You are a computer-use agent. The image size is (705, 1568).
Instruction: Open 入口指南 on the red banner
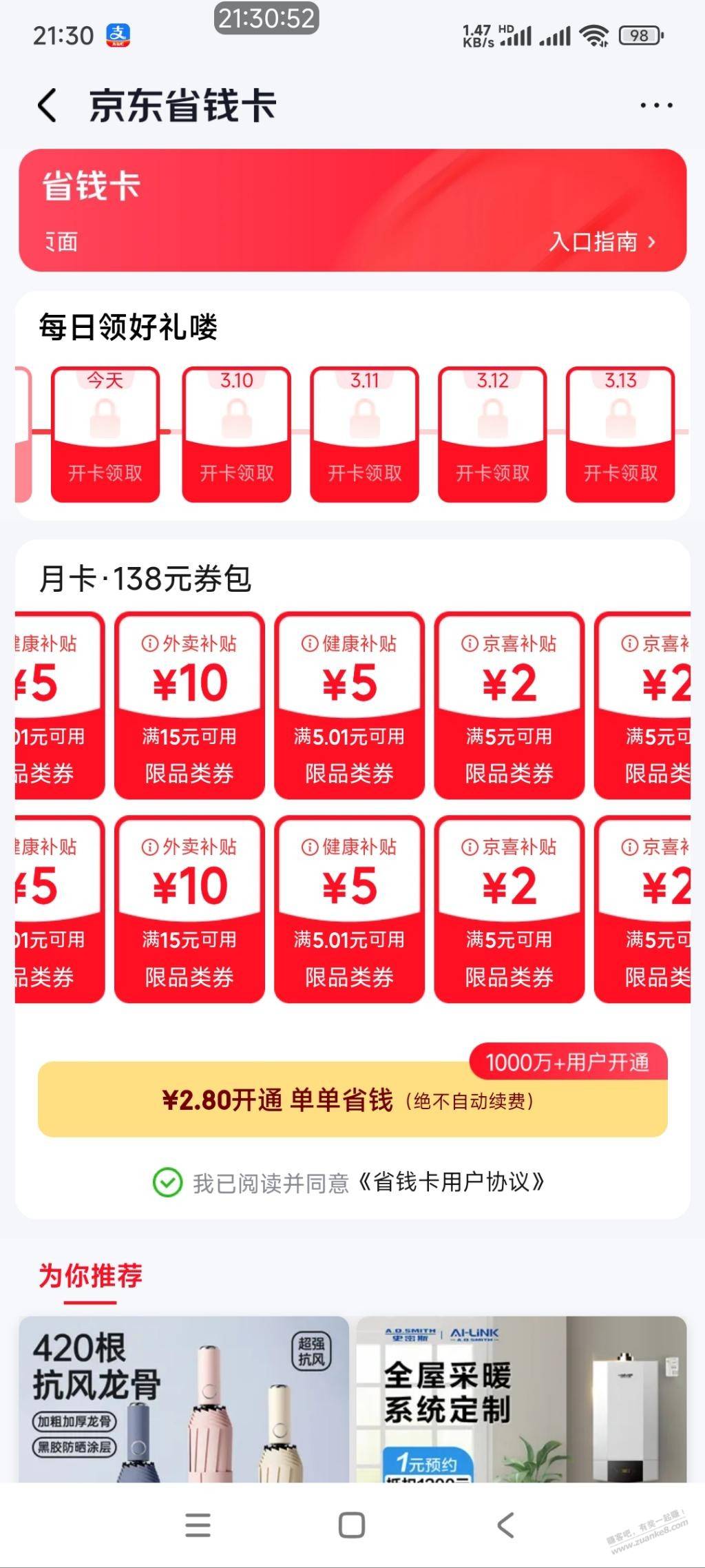tap(602, 242)
